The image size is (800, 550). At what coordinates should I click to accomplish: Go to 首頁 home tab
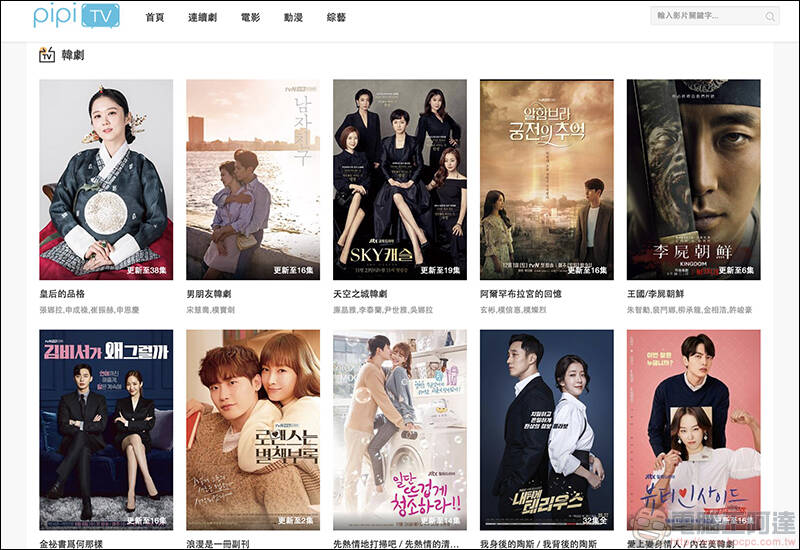[x=155, y=18]
